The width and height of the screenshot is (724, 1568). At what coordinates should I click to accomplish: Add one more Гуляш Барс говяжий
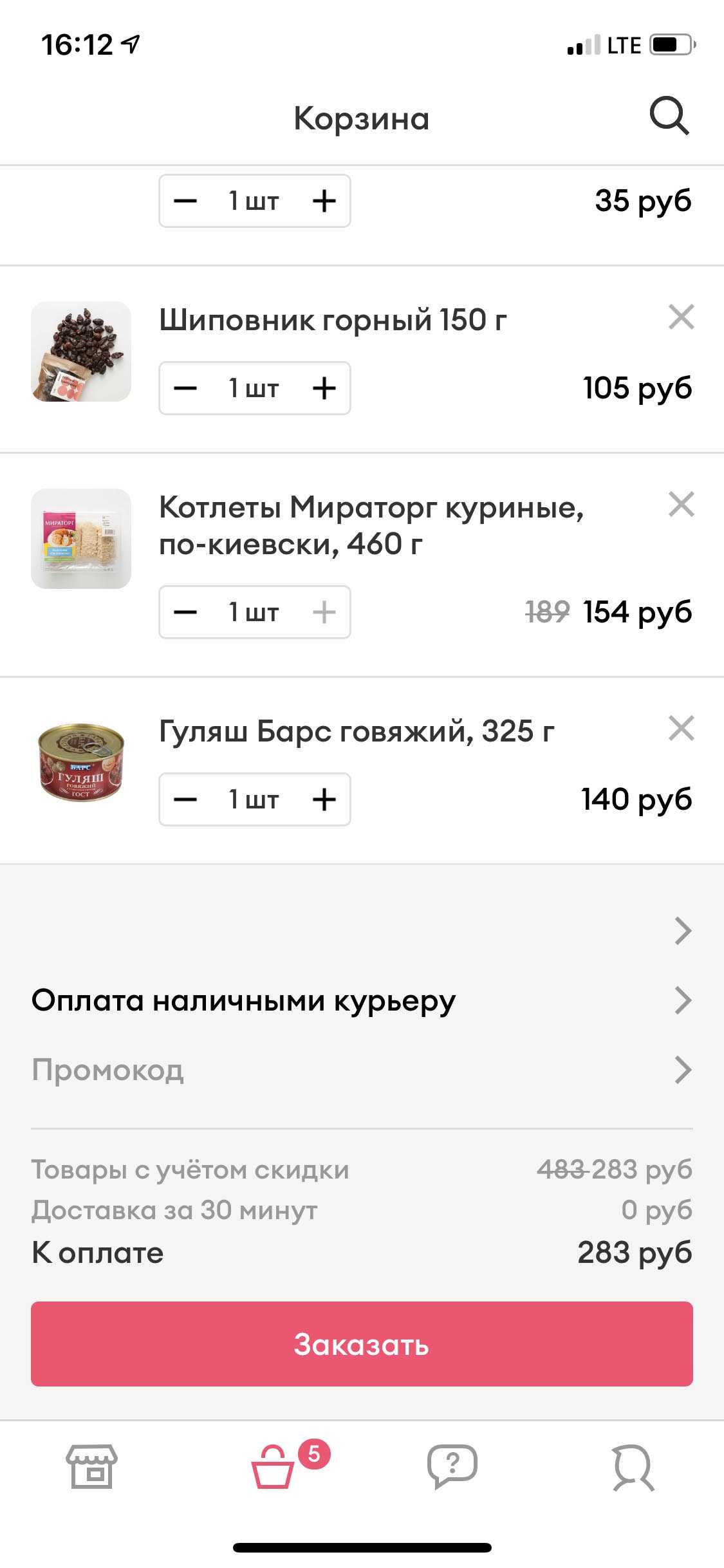(x=324, y=799)
